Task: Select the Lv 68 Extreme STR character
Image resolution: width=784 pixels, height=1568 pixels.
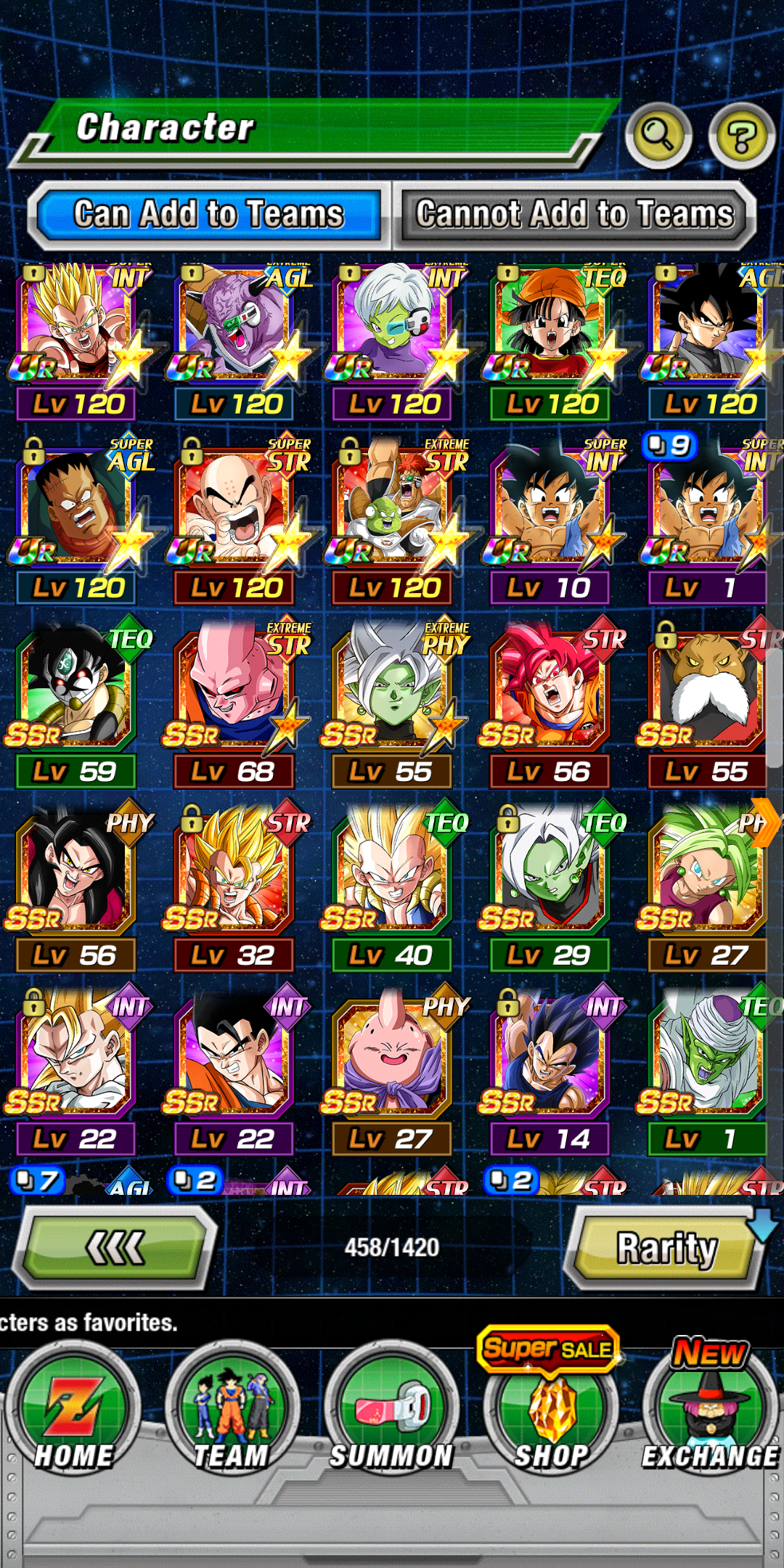Action: (x=234, y=705)
